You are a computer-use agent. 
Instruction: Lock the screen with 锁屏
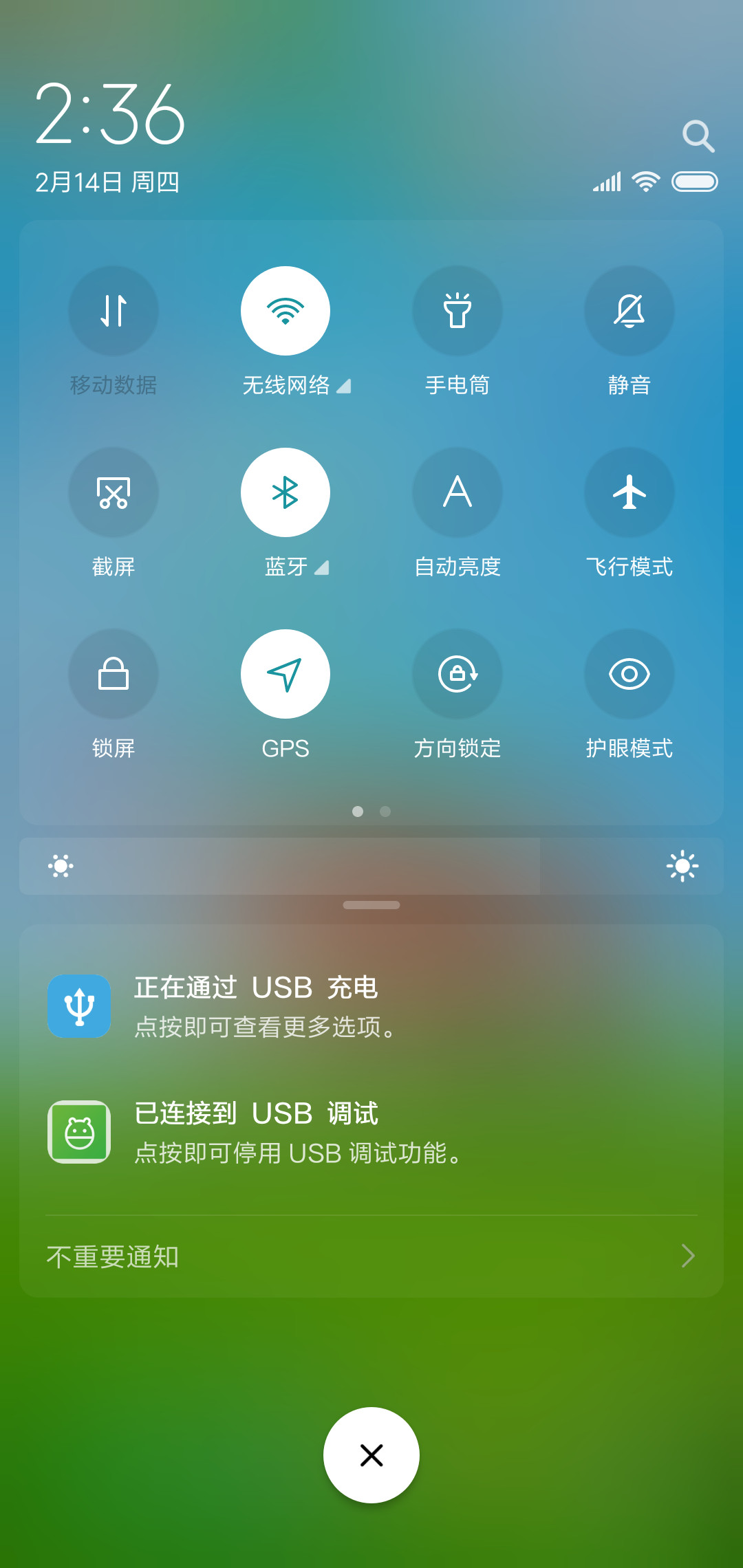114,674
